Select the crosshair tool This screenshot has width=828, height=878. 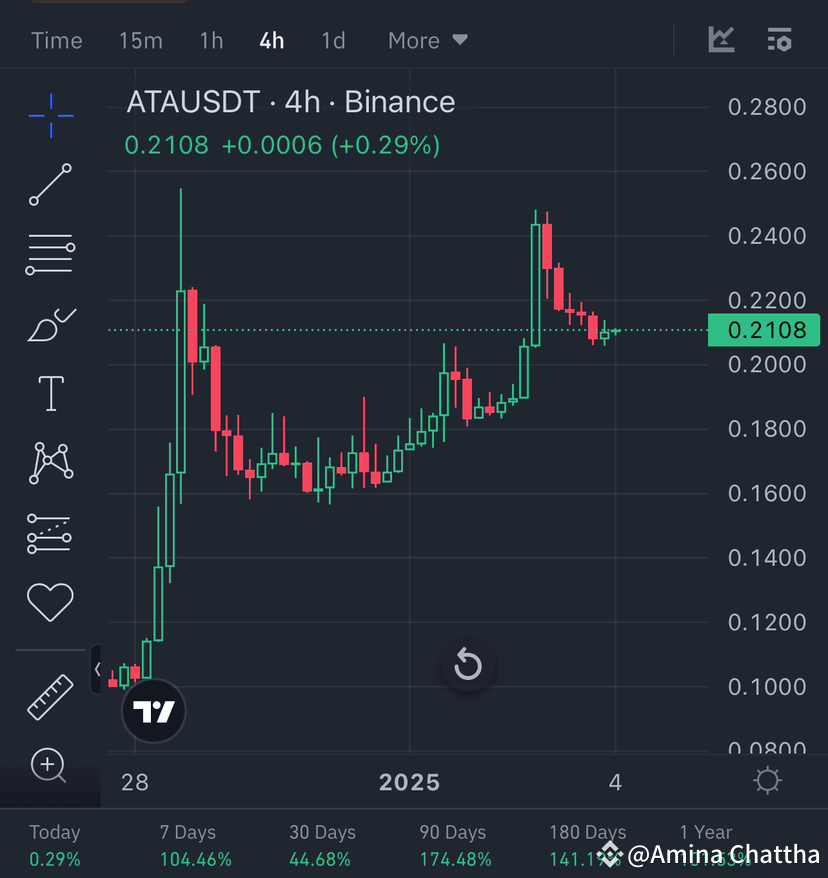coord(50,115)
